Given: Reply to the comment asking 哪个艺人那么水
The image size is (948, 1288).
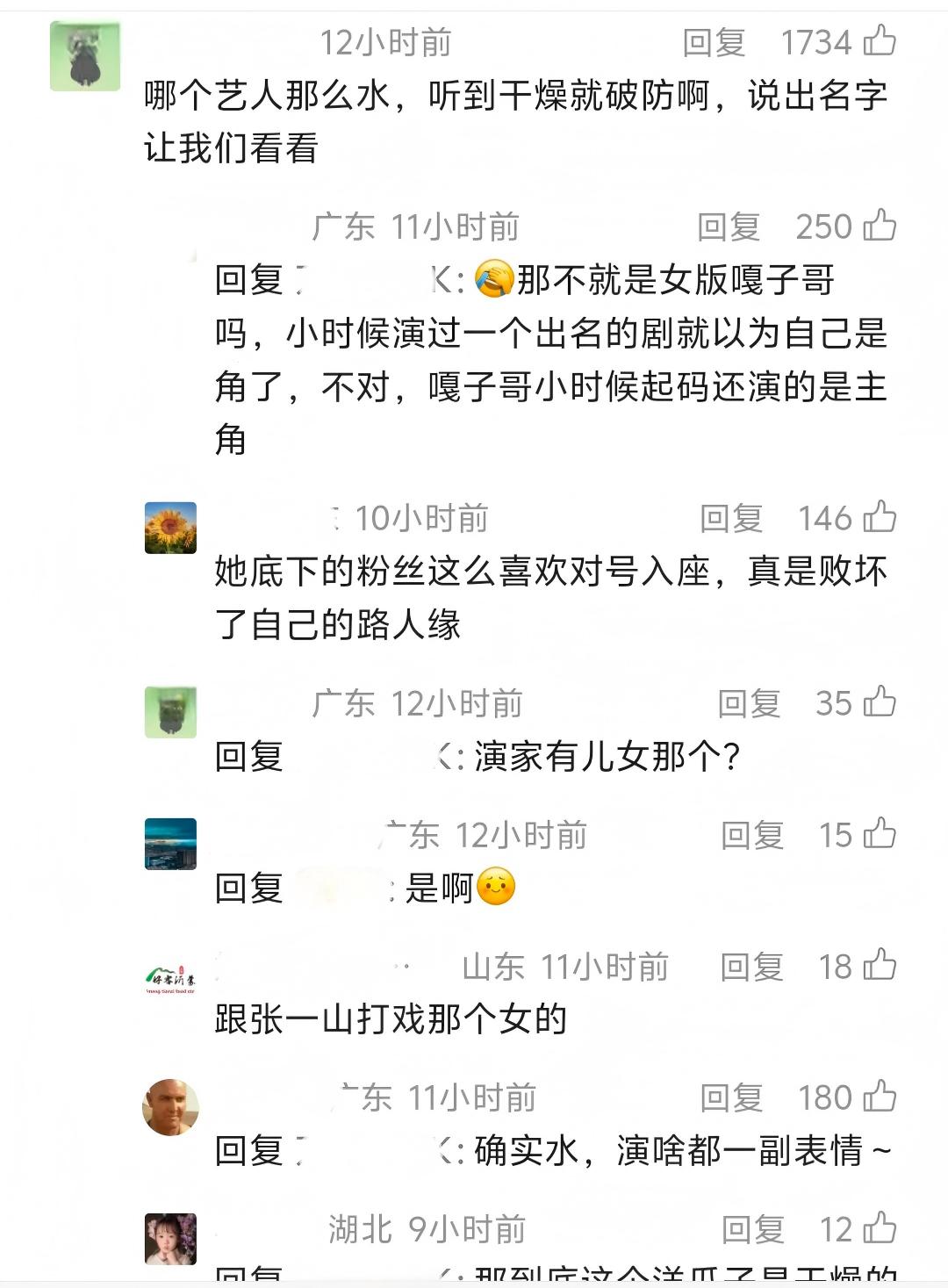Looking at the screenshot, I should [x=714, y=42].
